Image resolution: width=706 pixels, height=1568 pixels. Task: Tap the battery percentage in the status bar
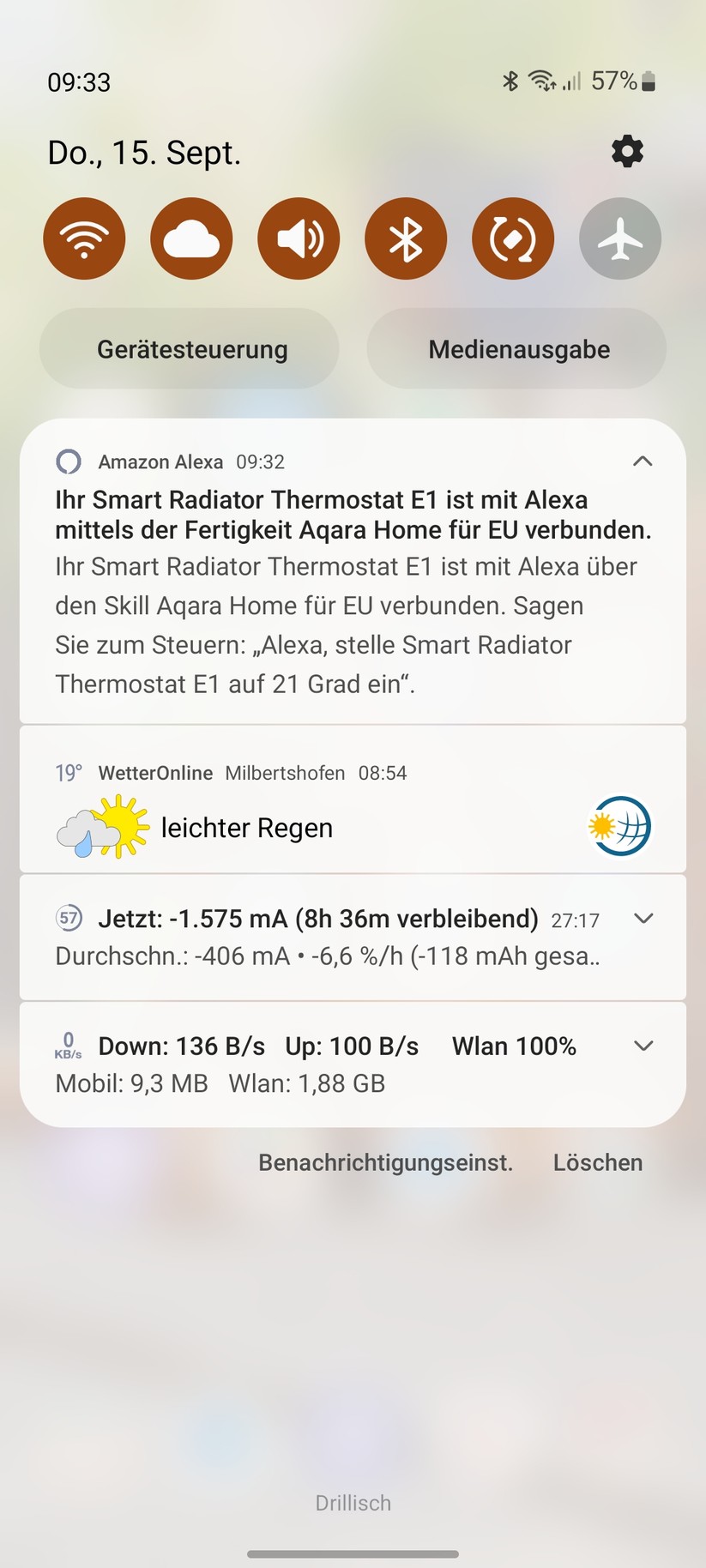click(x=611, y=81)
